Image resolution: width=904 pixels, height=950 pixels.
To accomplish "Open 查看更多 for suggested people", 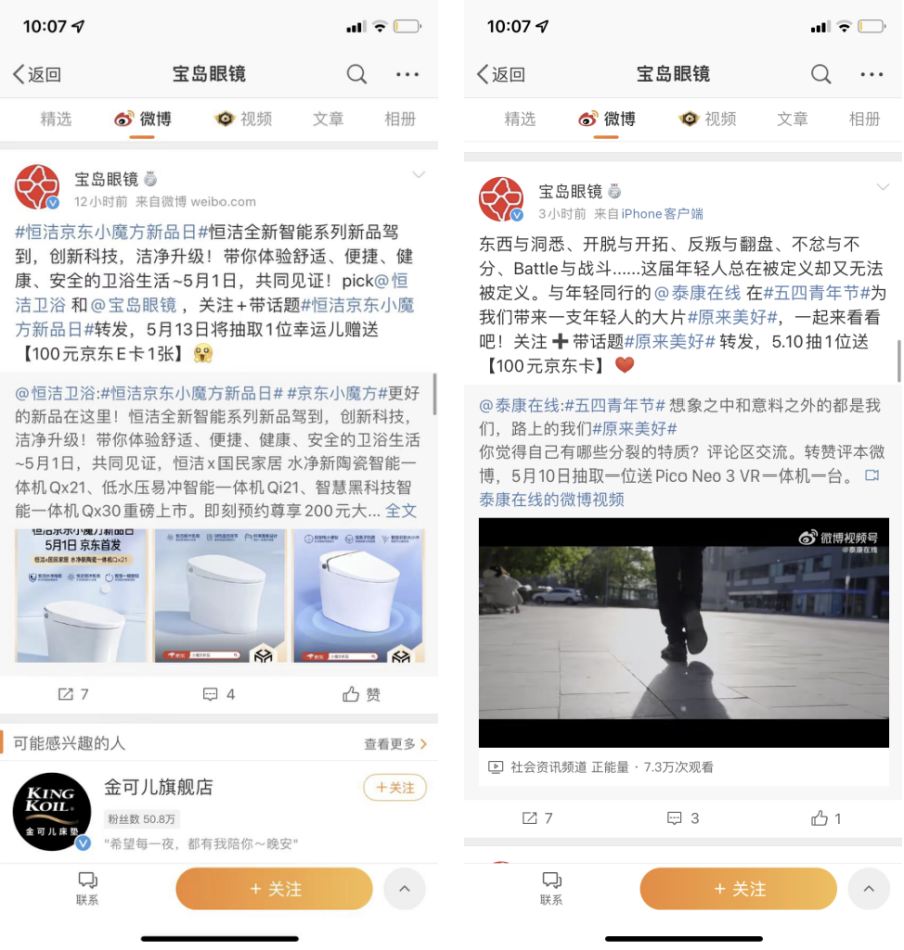I will point(395,744).
